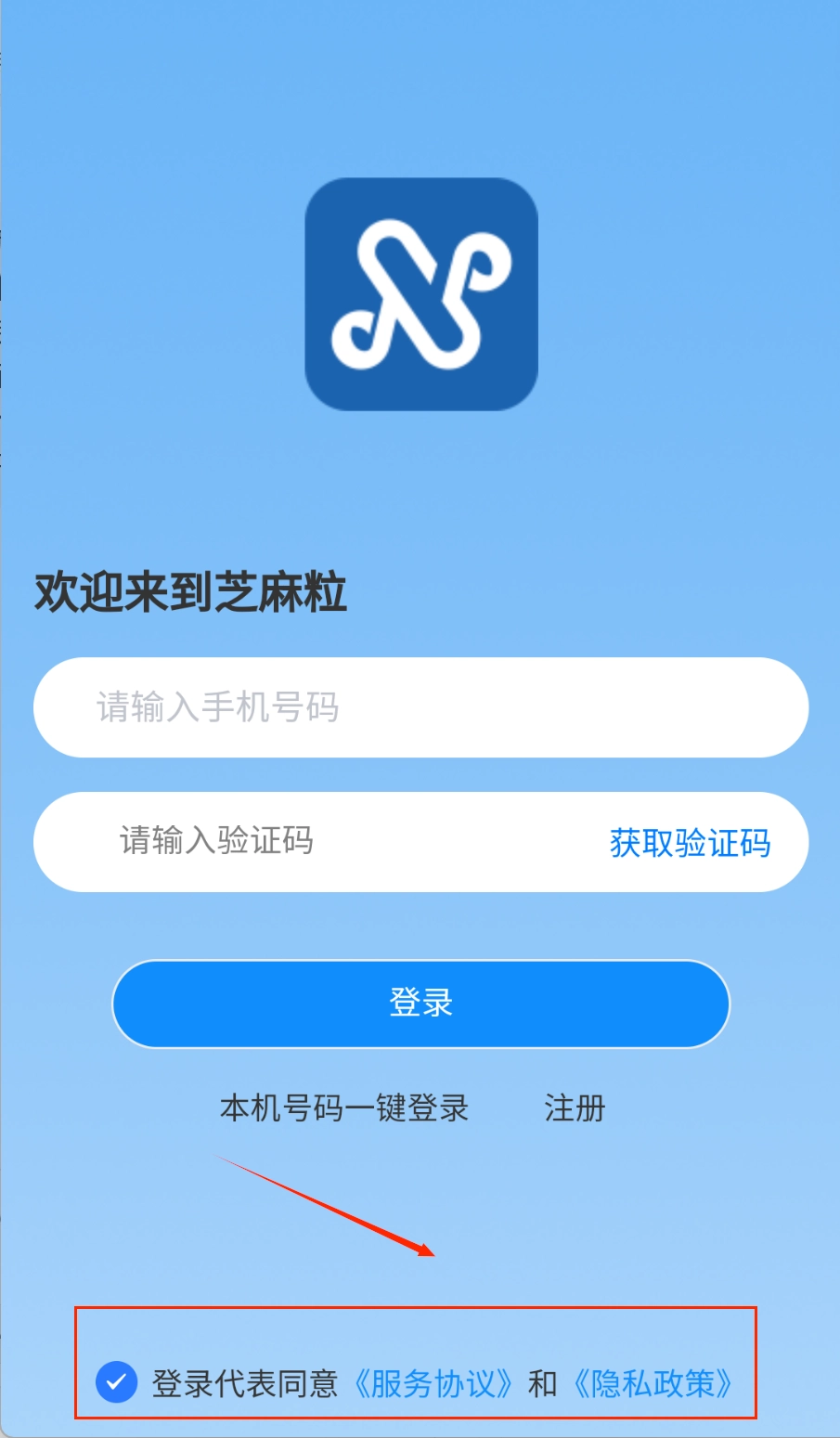Click the circular blue check icon near agreement text
The image size is (840, 1438).
click(x=115, y=1382)
